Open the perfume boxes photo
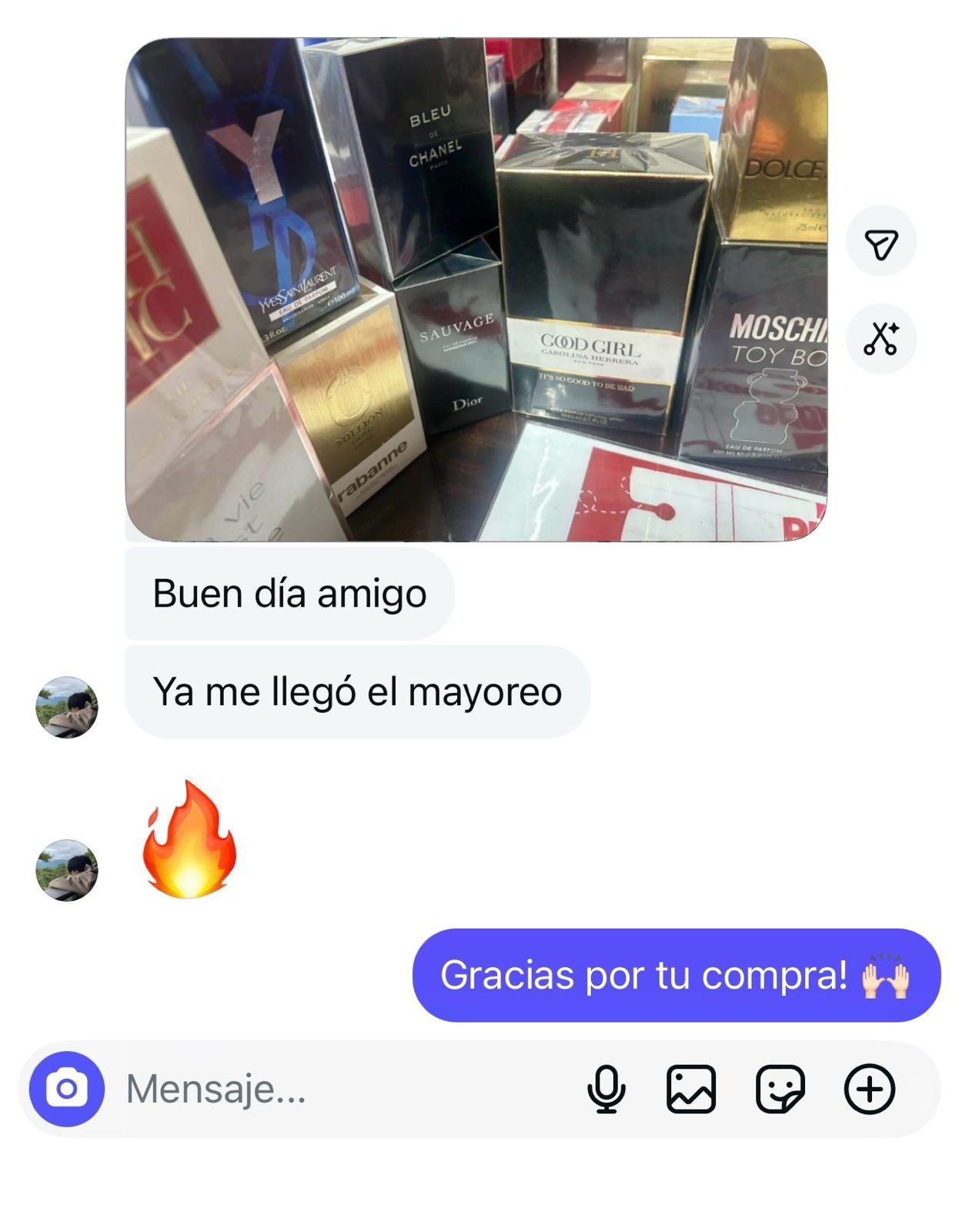The width and height of the screenshot is (959, 1232). click(476, 290)
